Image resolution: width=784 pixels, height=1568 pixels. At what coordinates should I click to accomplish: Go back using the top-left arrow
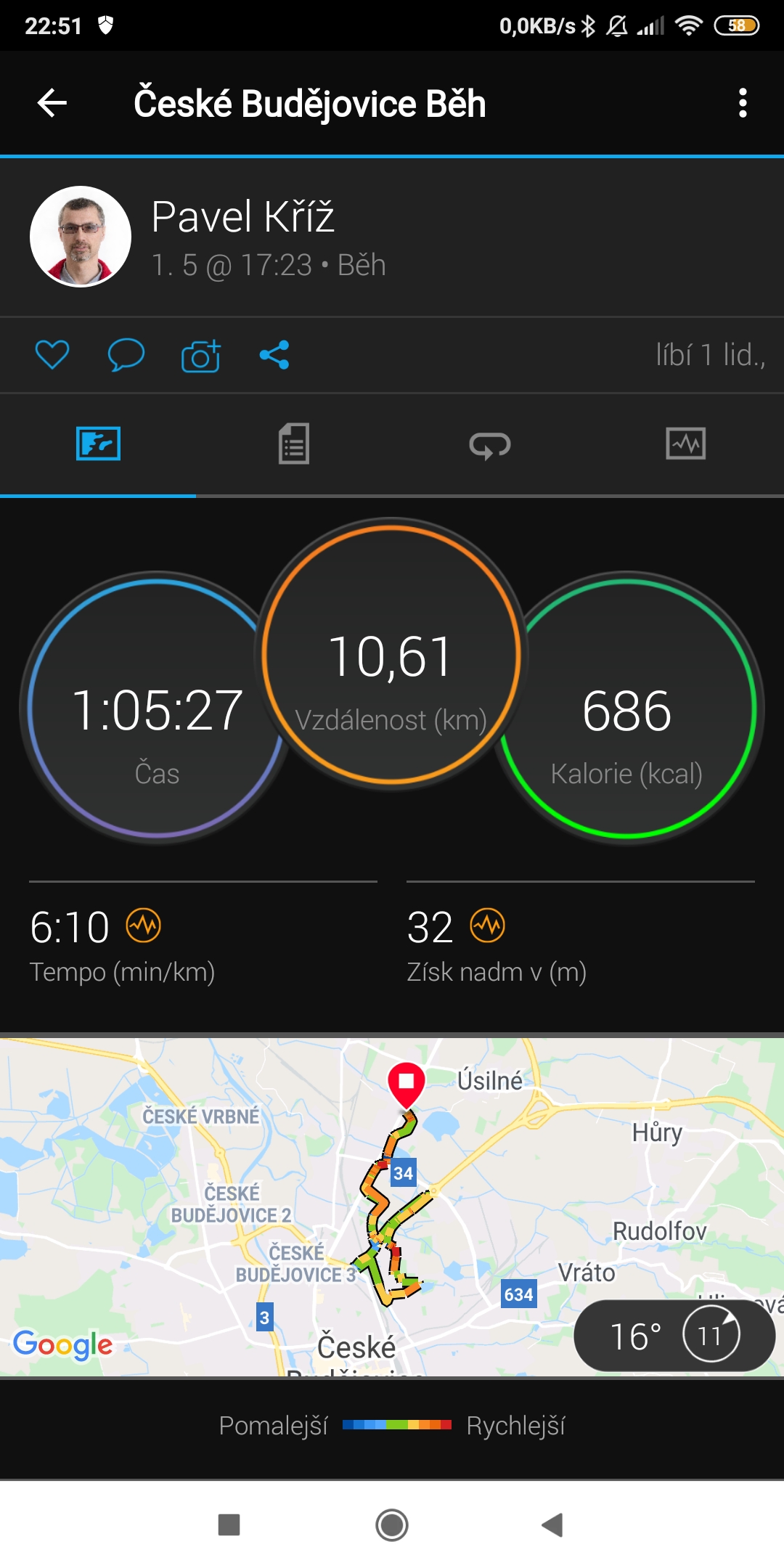pyautogui.click(x=52, y=103)
